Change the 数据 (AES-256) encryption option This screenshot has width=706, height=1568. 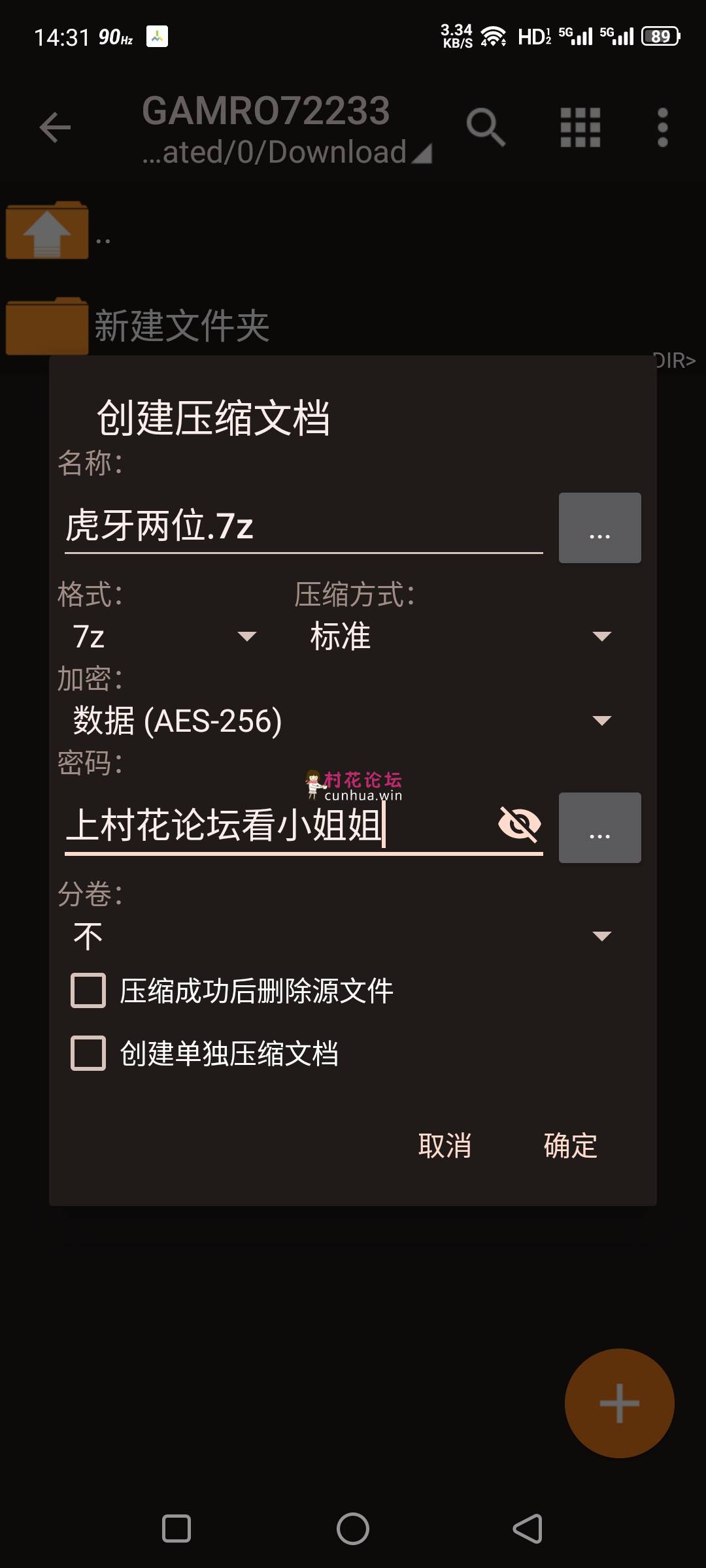pos(342,721)
